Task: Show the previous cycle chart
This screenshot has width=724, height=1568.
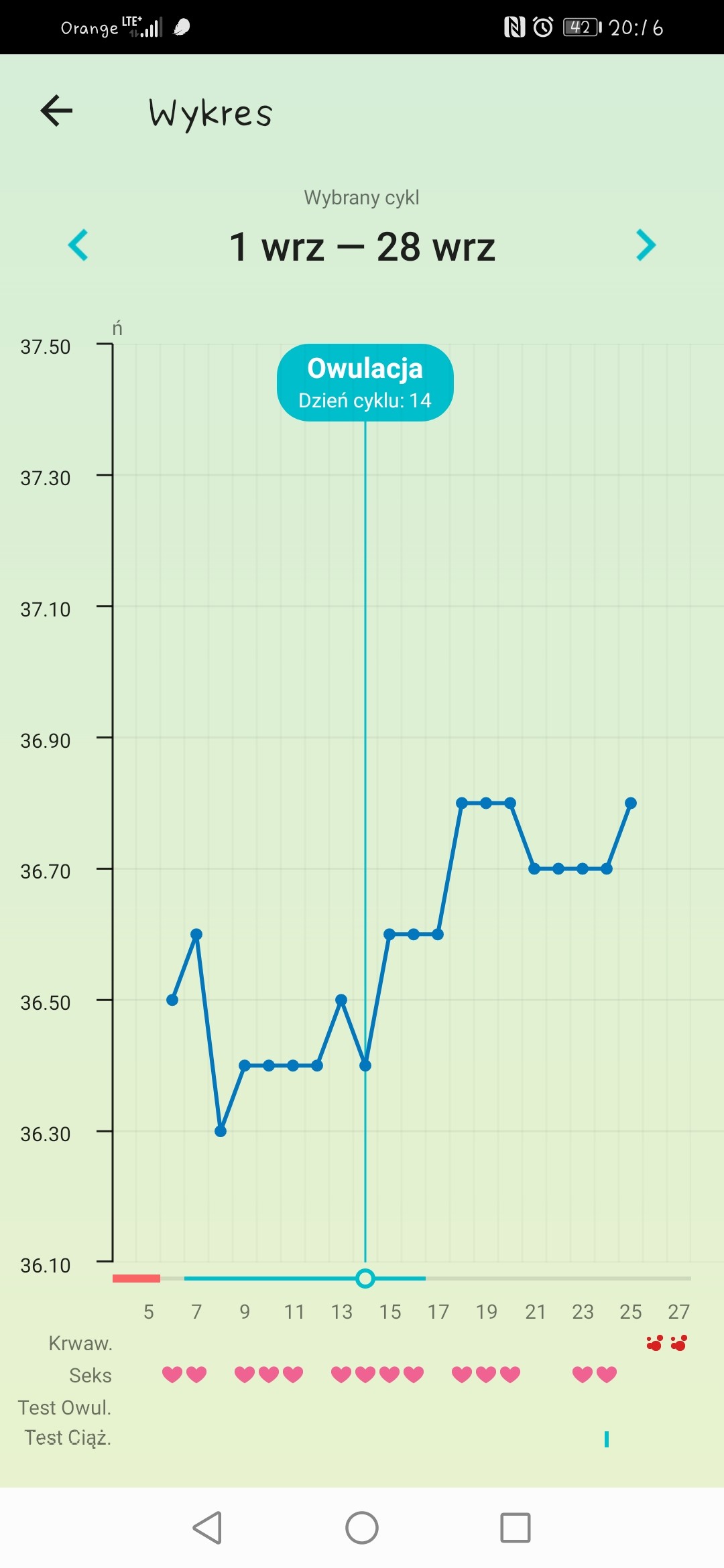Action: (78, 245)
